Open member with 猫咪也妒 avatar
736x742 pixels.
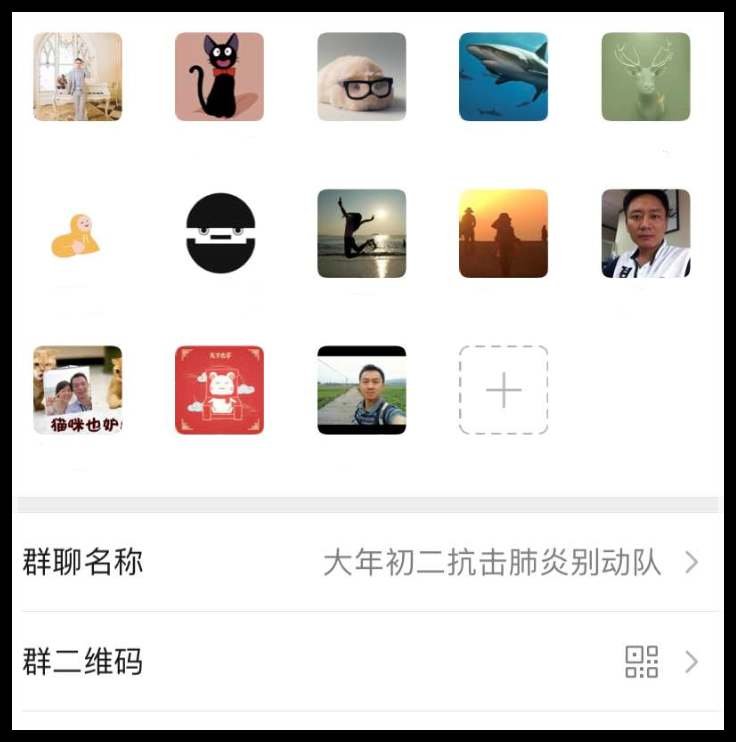[77, 390]
